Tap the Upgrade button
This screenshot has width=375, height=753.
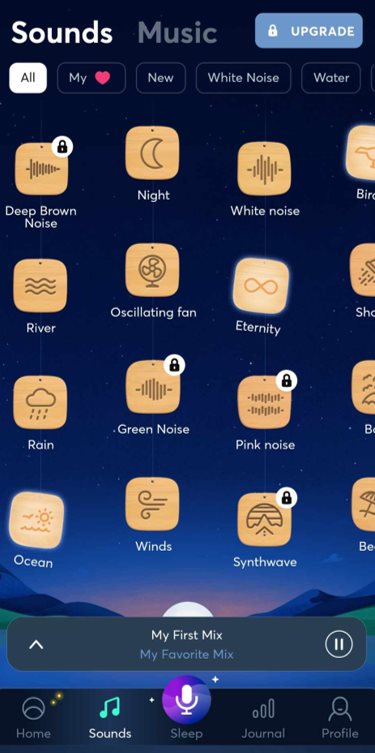pyautogui.click(x=309, y=31)
